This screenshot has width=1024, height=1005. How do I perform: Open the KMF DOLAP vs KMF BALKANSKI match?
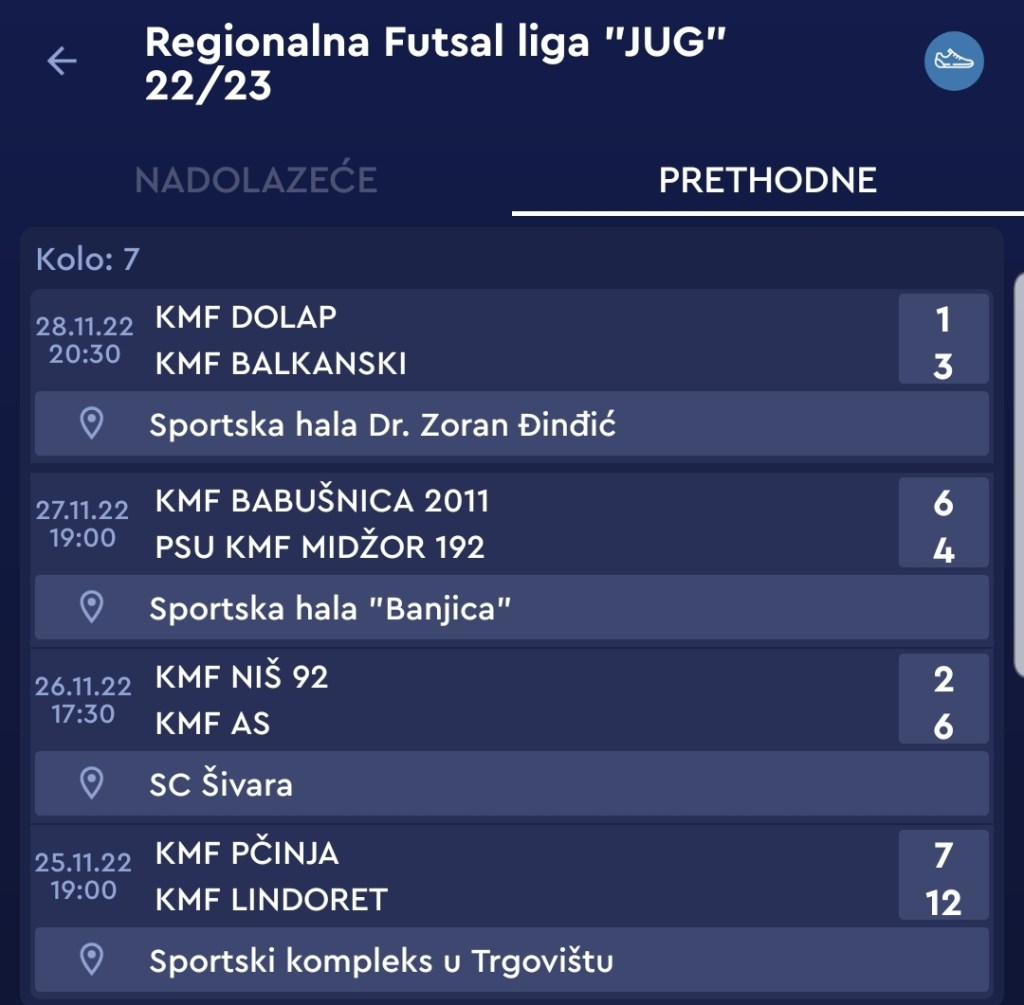pyautogui.click(x=510, y=340)
